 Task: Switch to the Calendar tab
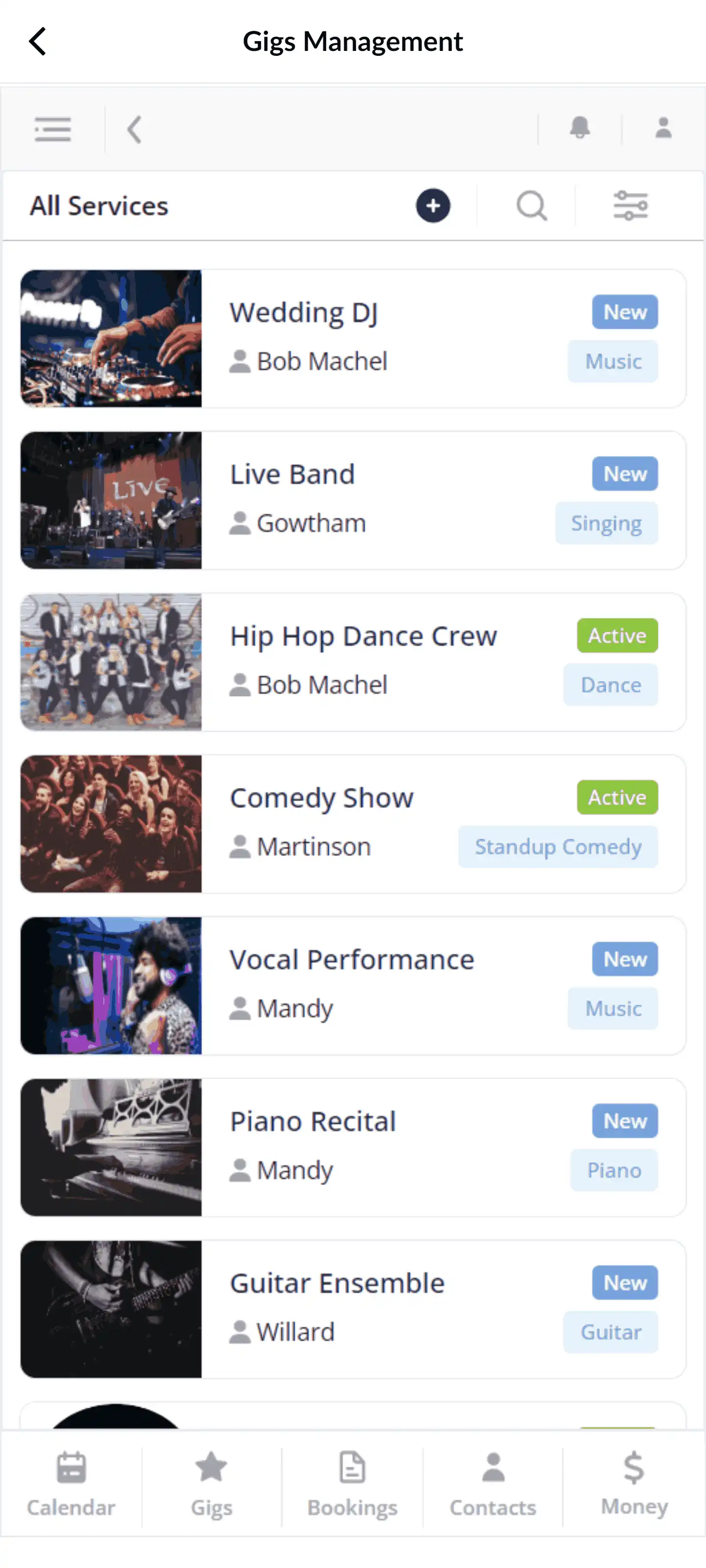(71, 1485)
